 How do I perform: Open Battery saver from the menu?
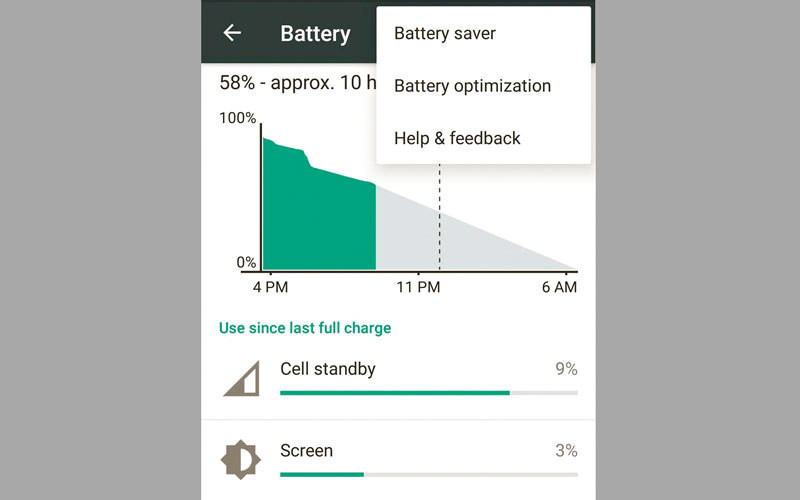pos(445,34)
